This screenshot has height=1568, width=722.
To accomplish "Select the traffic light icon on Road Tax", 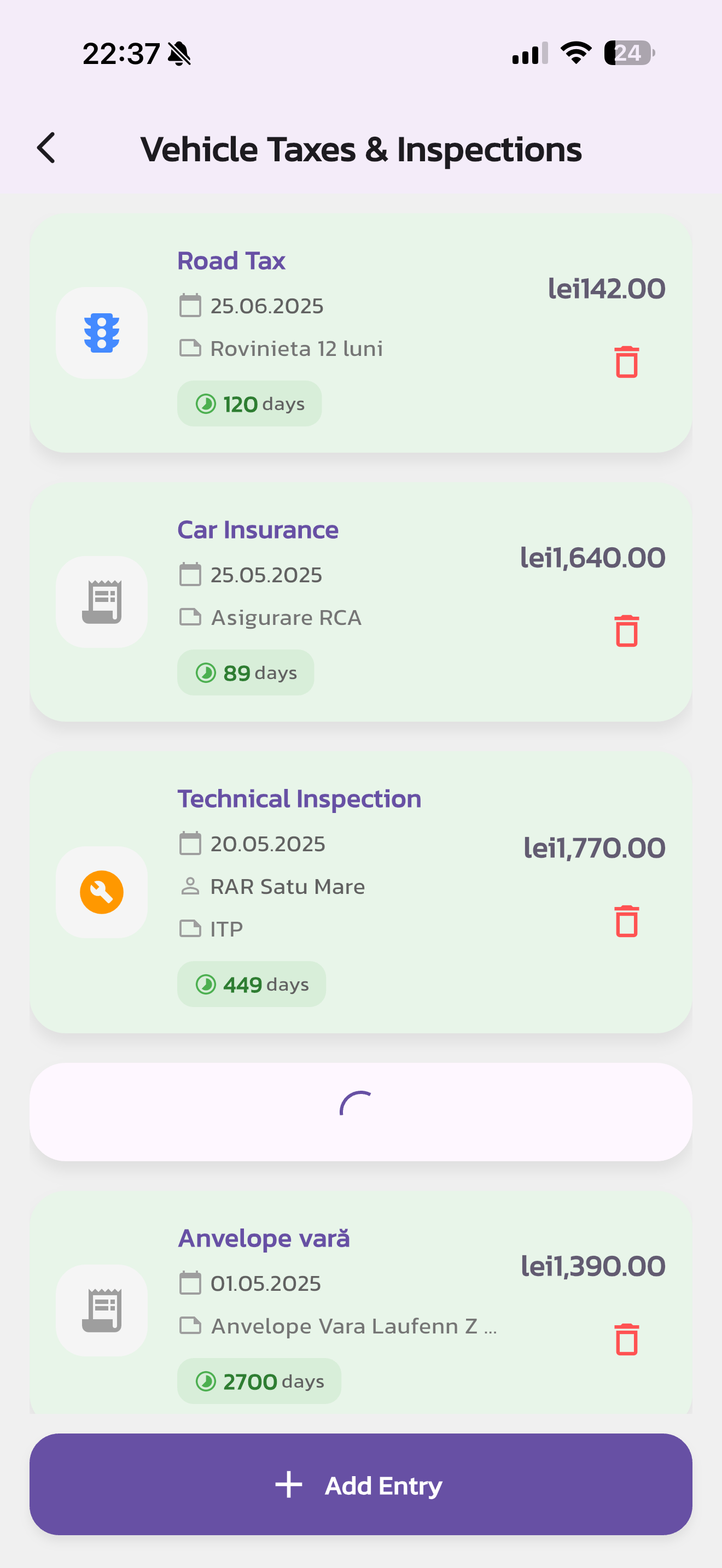I will 101,332.
